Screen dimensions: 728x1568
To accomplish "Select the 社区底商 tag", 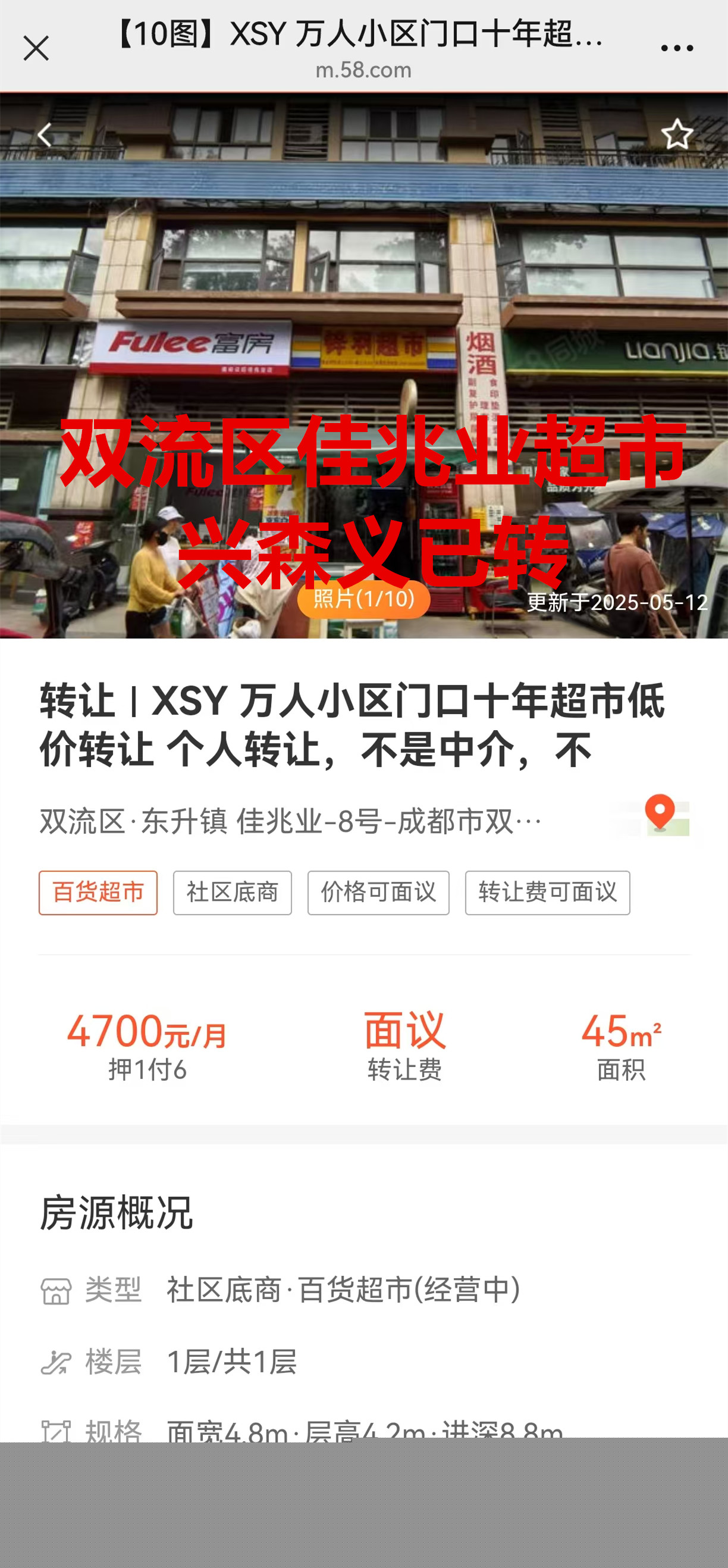I will tap(233, 893).
